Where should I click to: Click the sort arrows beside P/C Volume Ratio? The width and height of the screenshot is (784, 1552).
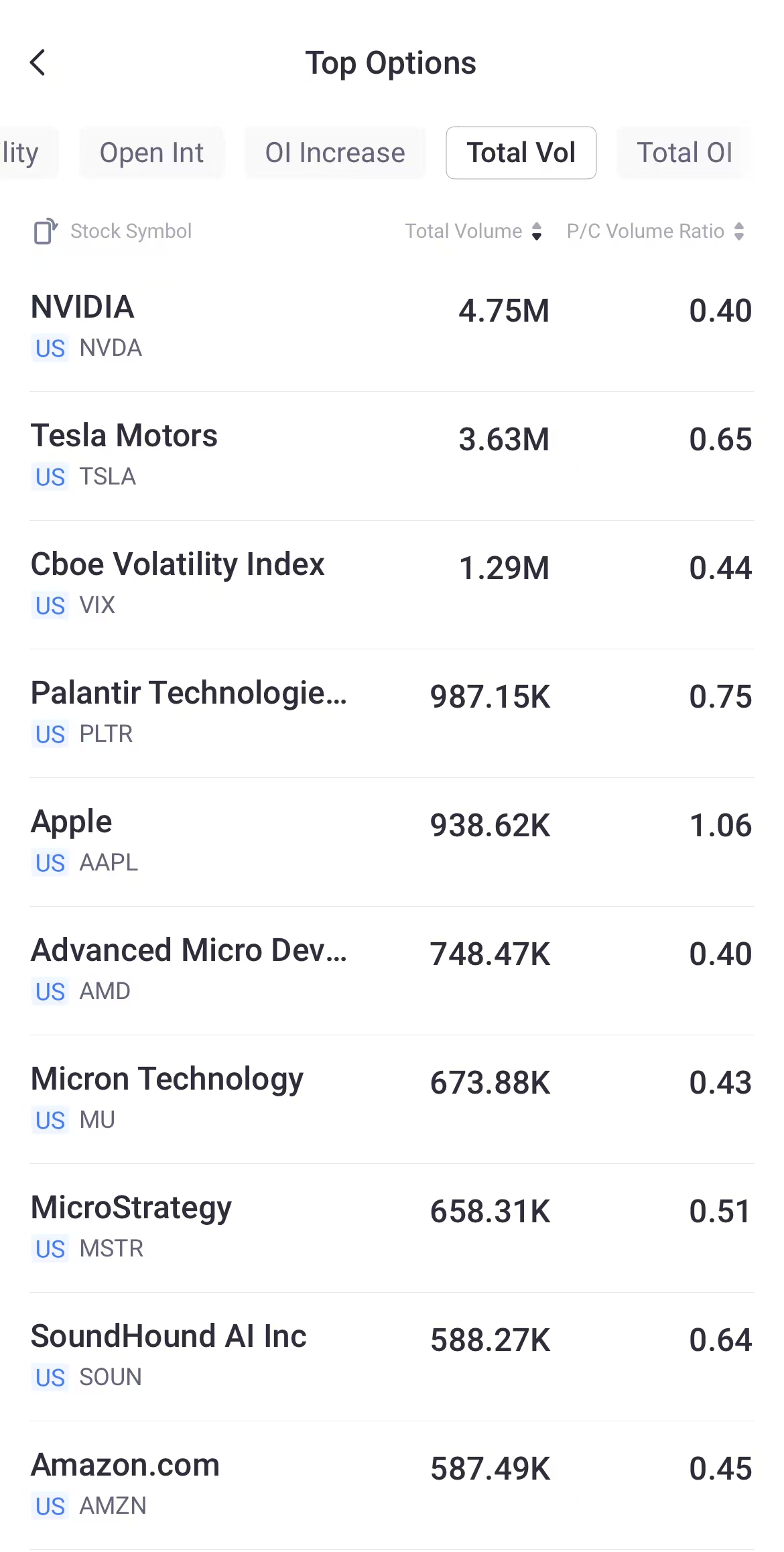pos(740,231)
